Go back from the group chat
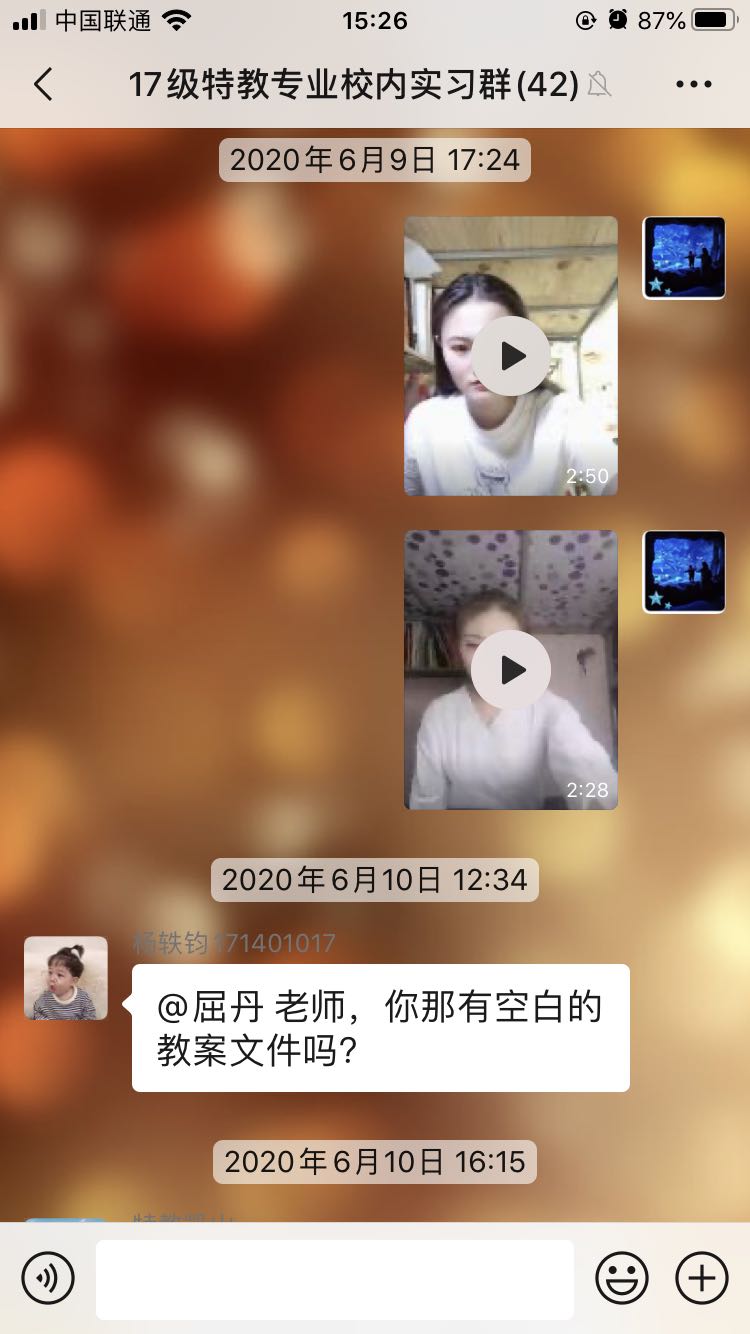 [x=43, y=85]
